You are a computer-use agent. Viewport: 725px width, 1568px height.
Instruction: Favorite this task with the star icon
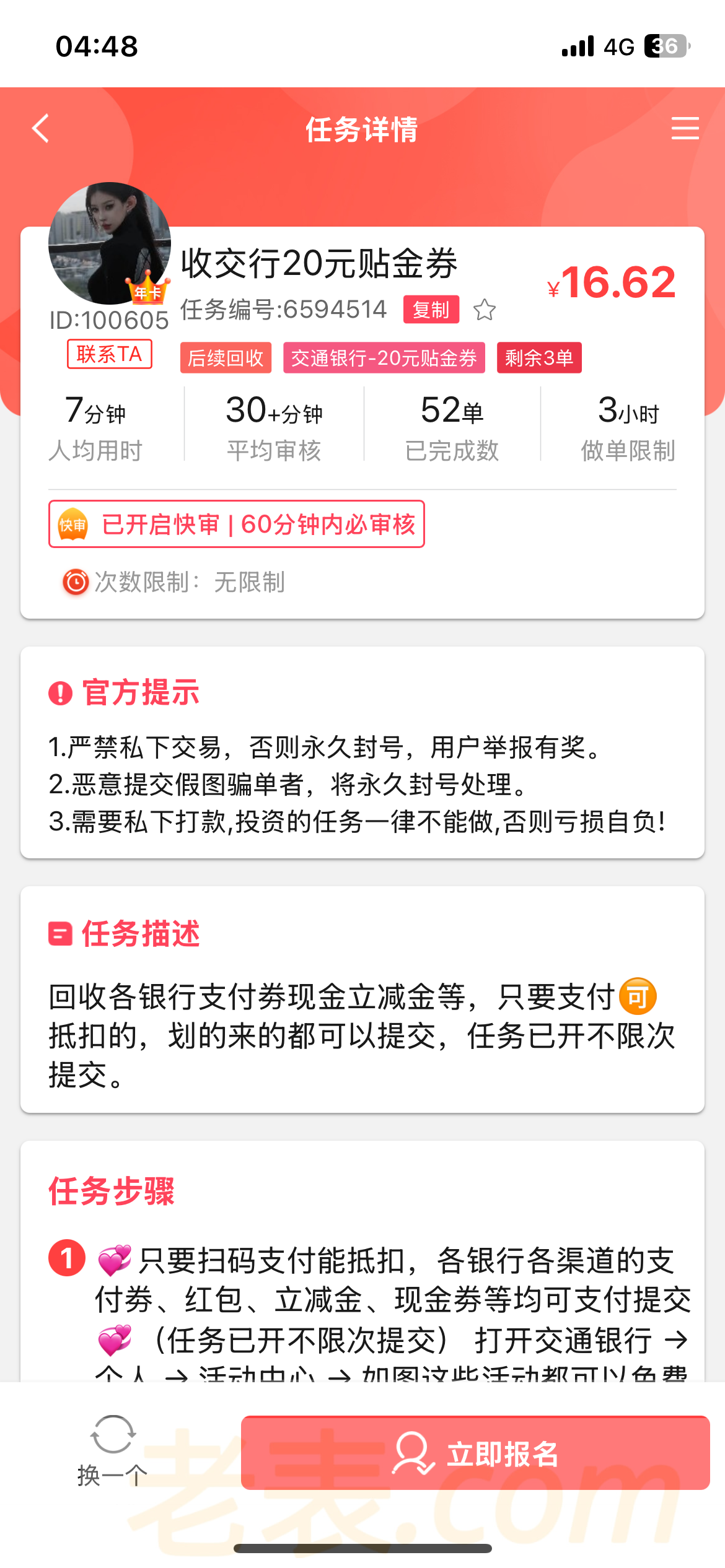[x=485, y=310]
